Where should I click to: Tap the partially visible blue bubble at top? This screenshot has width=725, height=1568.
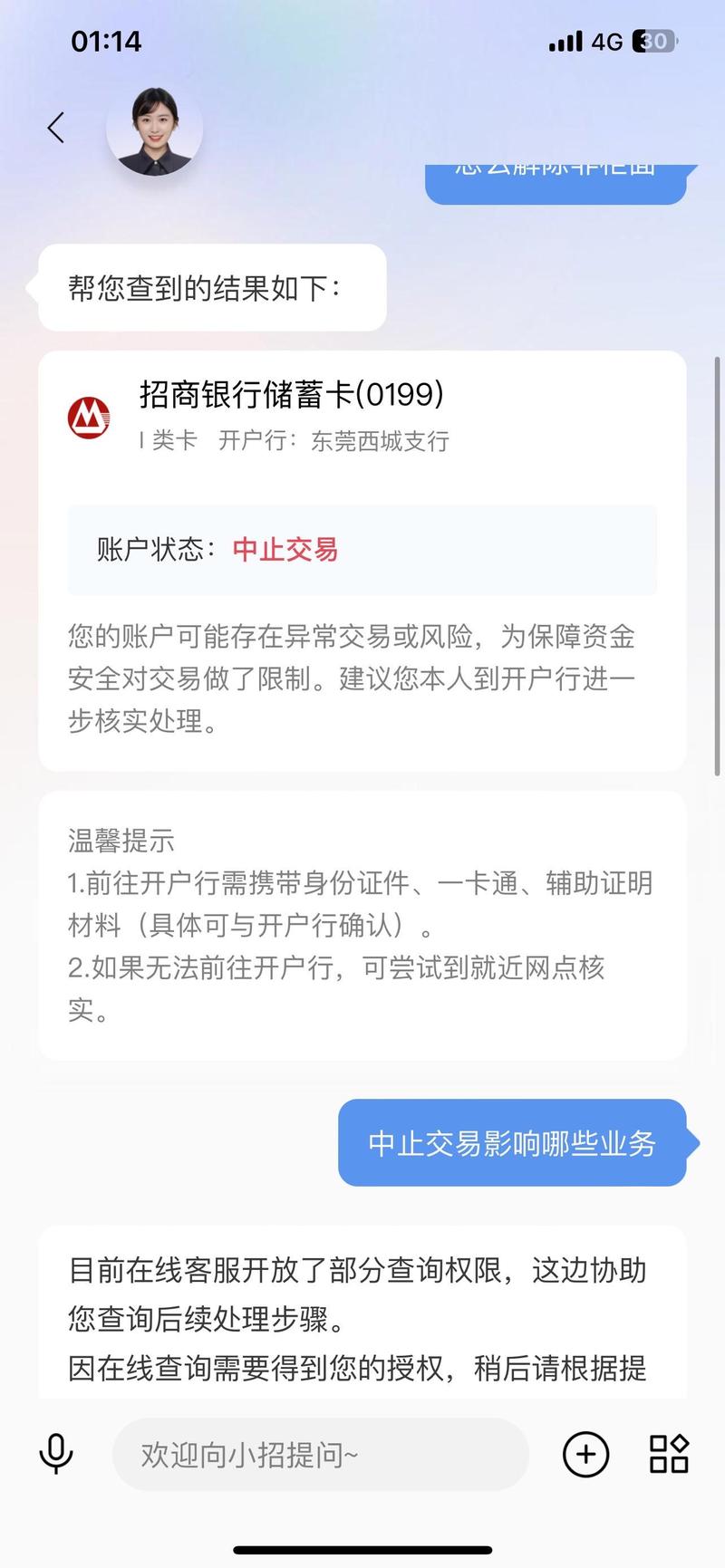click(x=556, y=178)
